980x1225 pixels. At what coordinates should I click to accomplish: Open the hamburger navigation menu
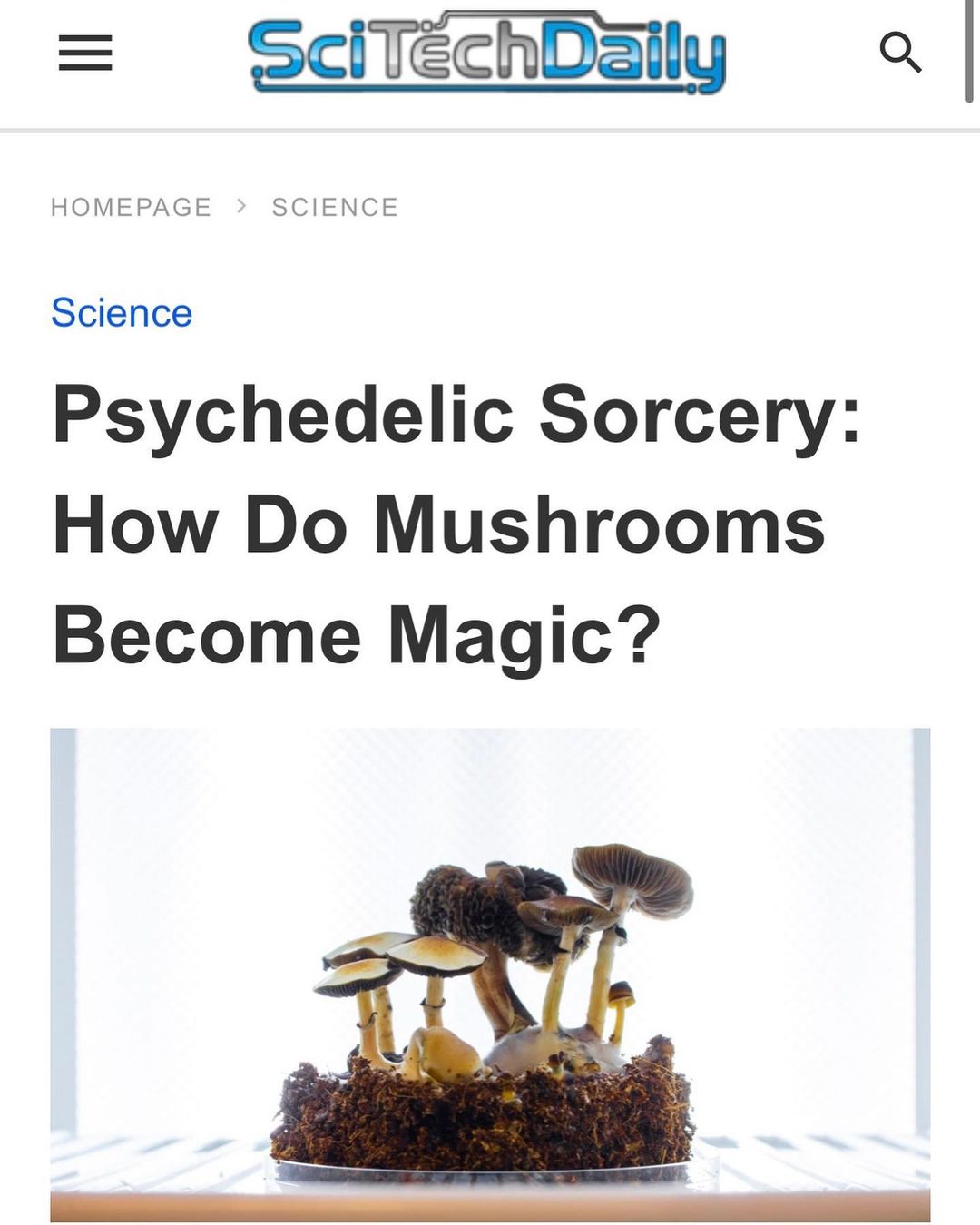pyautogui.click(x=85, y=53)
